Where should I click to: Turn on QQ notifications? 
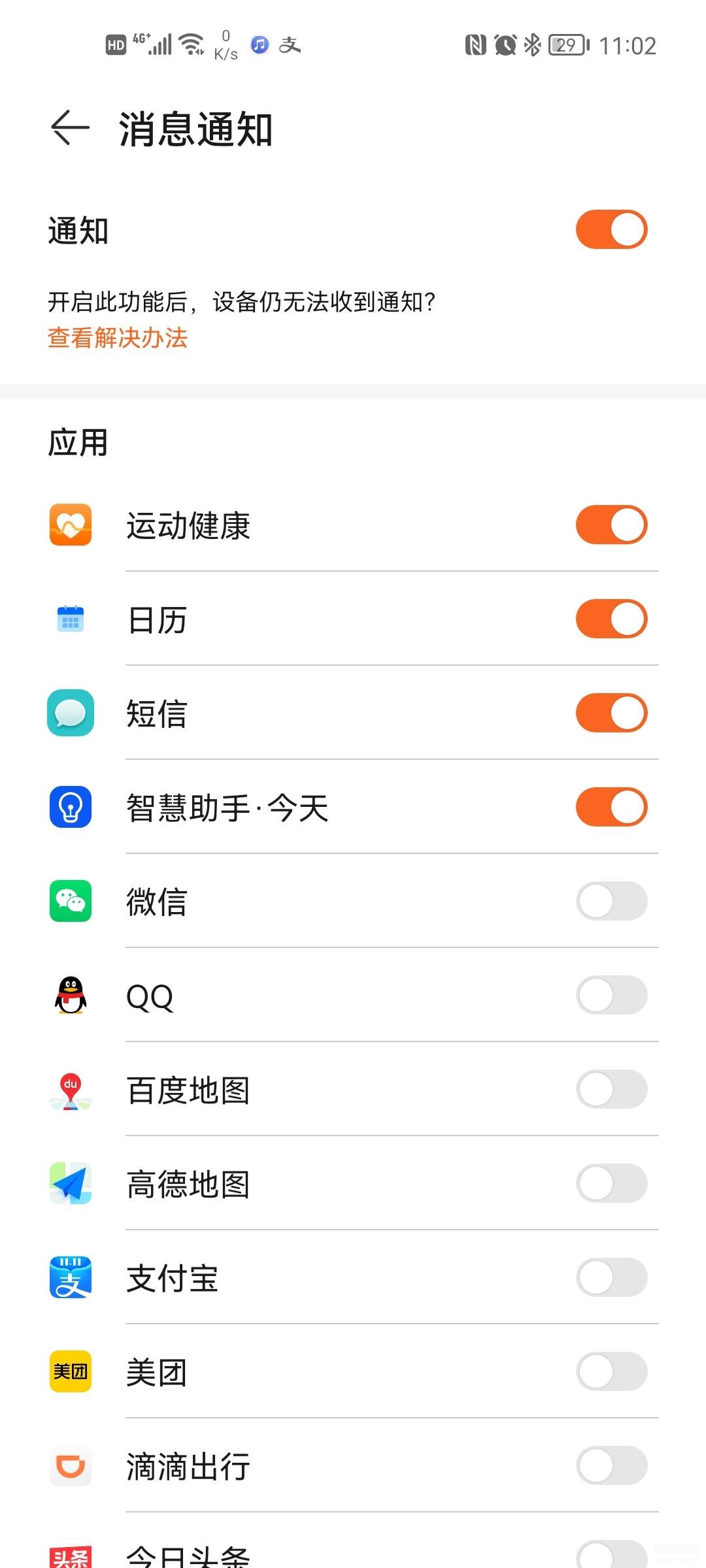click(x=611, y=995)
